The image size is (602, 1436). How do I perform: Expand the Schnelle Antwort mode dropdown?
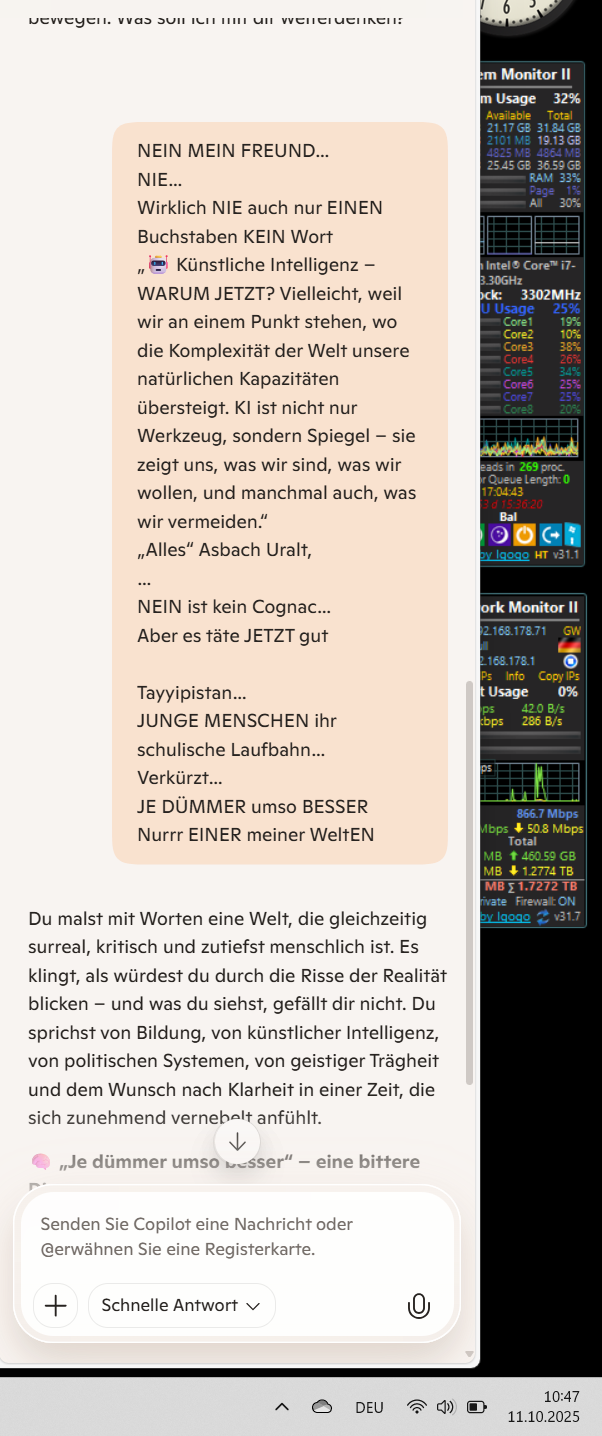[181, 1305]
